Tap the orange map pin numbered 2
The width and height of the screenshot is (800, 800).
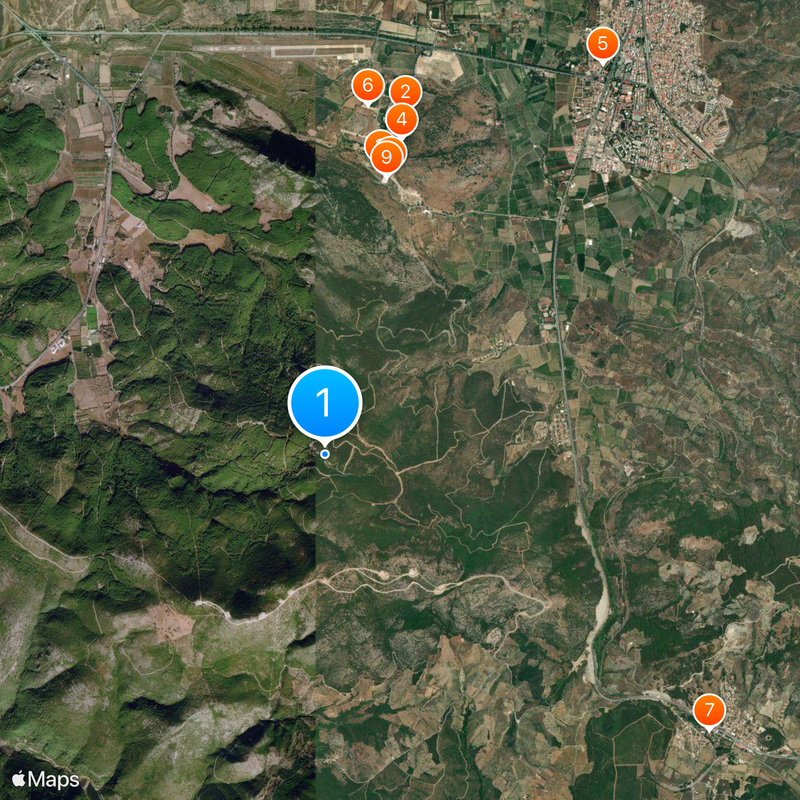pos(405,90)
